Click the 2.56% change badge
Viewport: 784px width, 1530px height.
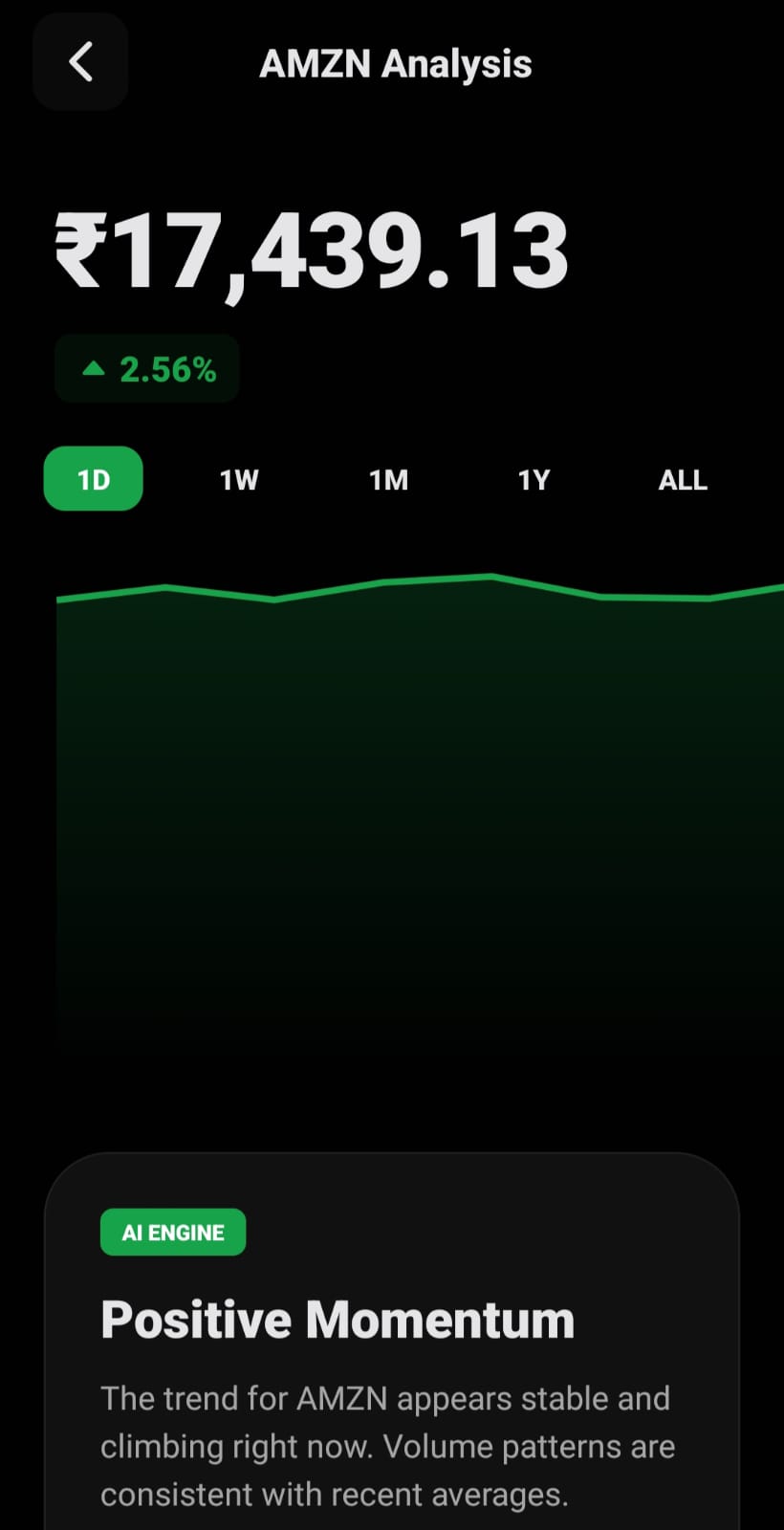(147, 368)
